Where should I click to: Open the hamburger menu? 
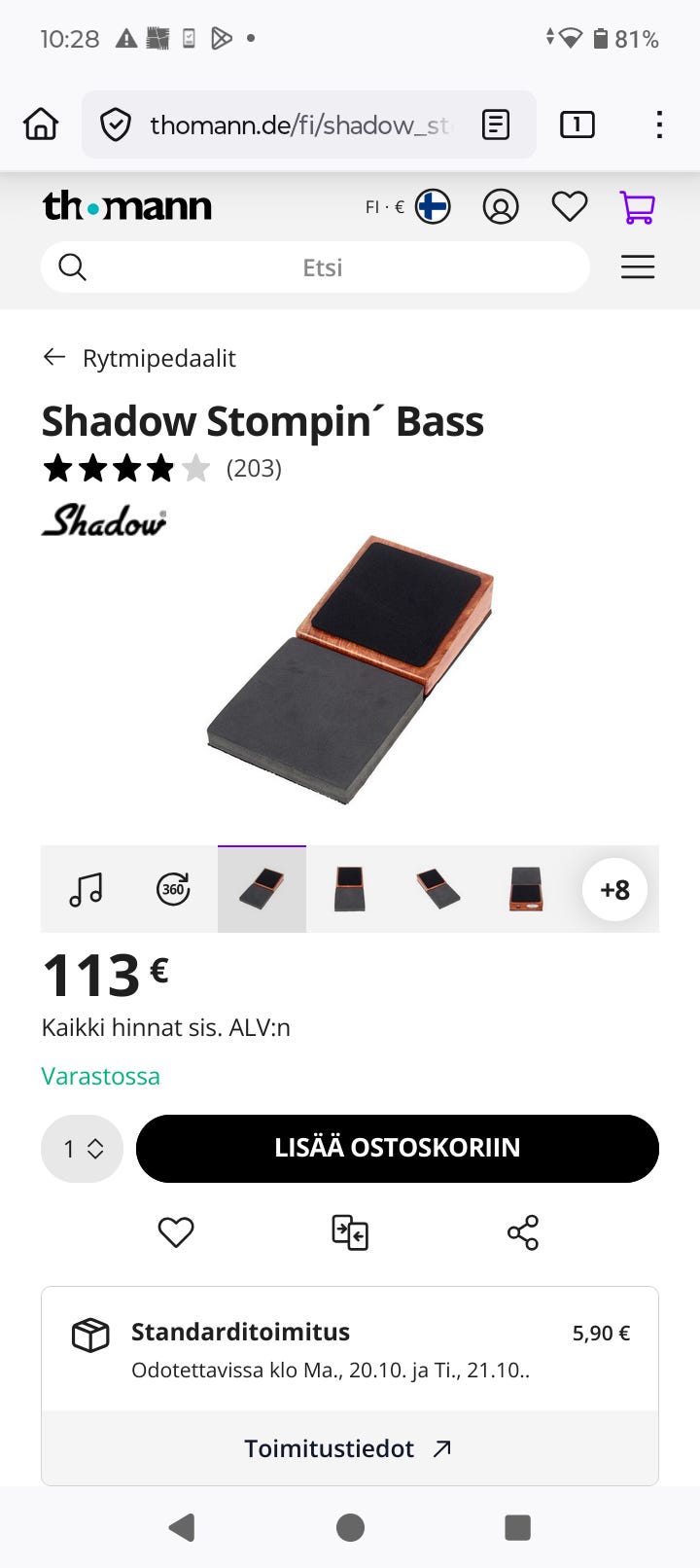[x=638, y=267]
